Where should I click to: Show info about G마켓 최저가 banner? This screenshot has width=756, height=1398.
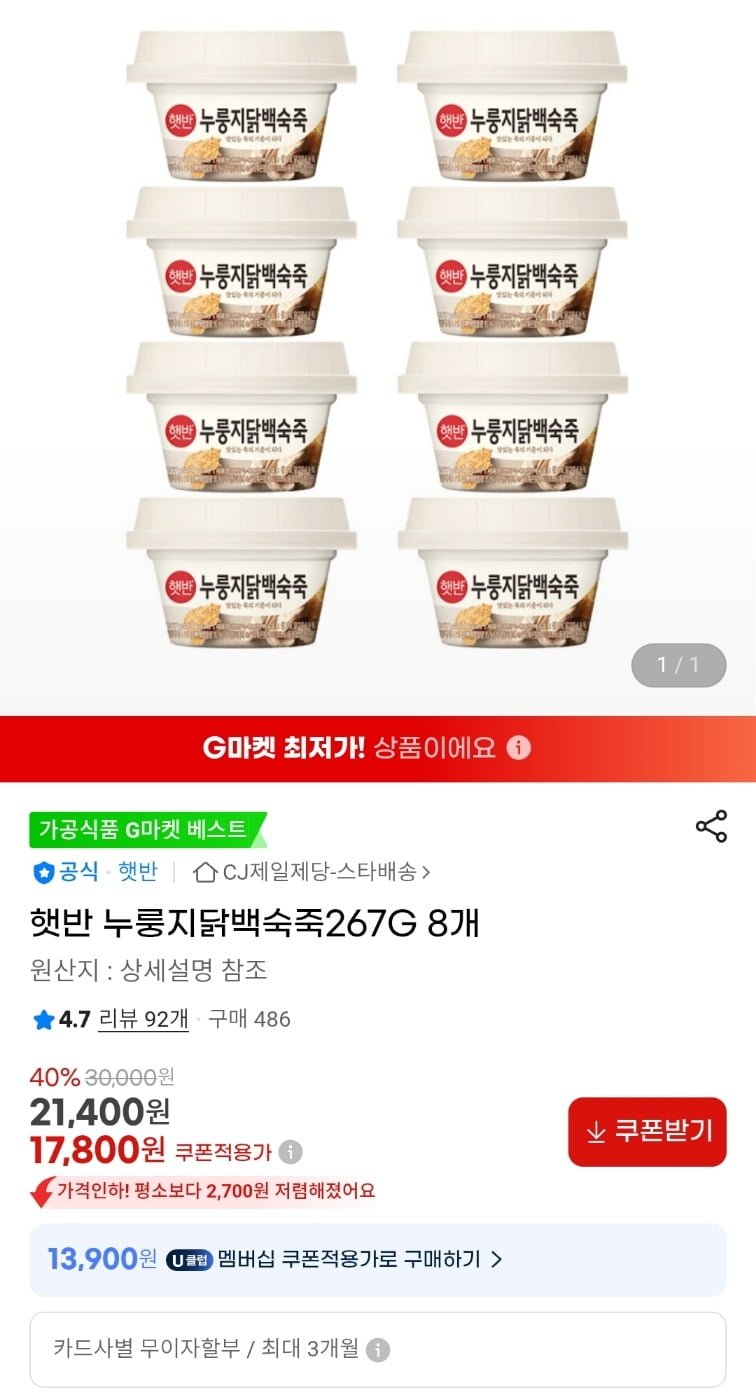click(518, 748)
